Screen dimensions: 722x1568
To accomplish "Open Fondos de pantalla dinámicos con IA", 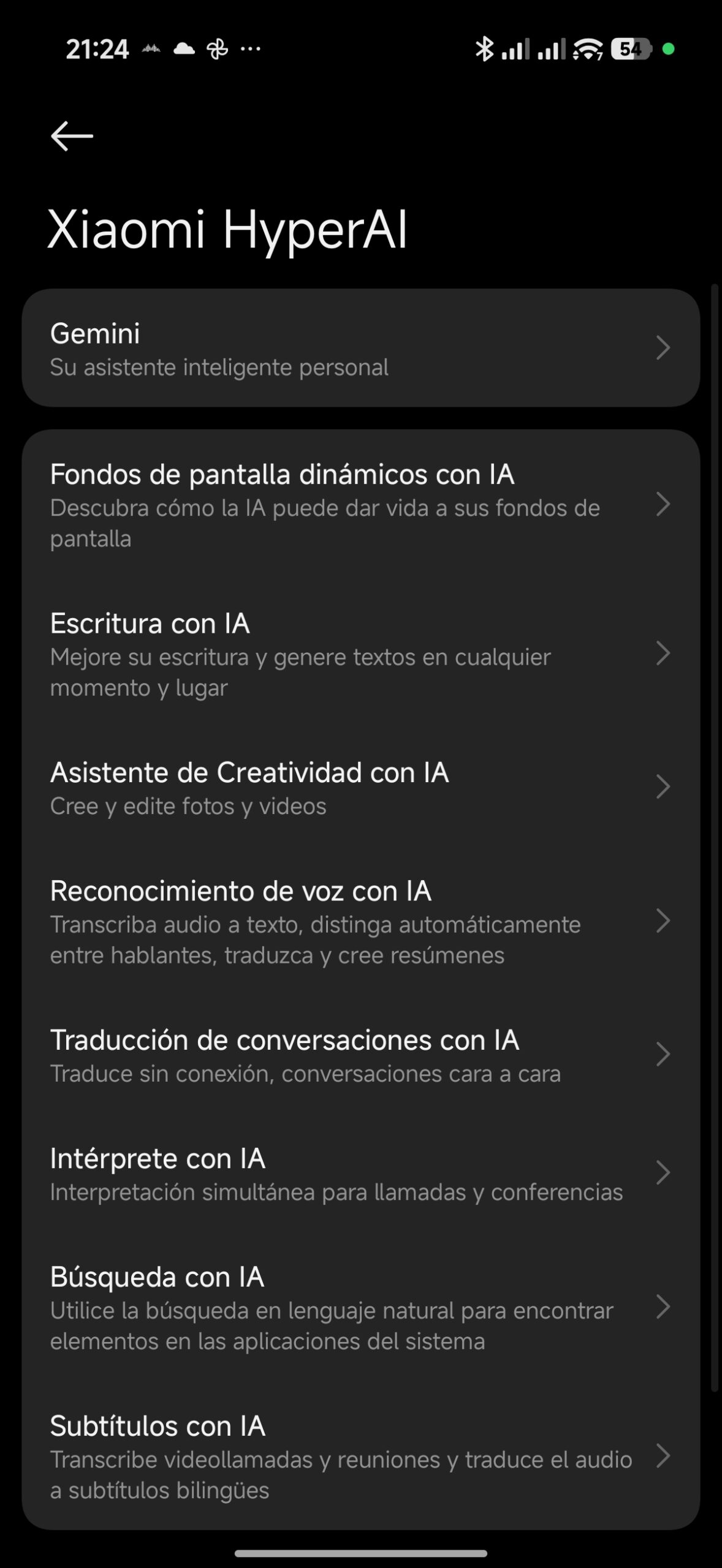I will (x=360, y=505).
